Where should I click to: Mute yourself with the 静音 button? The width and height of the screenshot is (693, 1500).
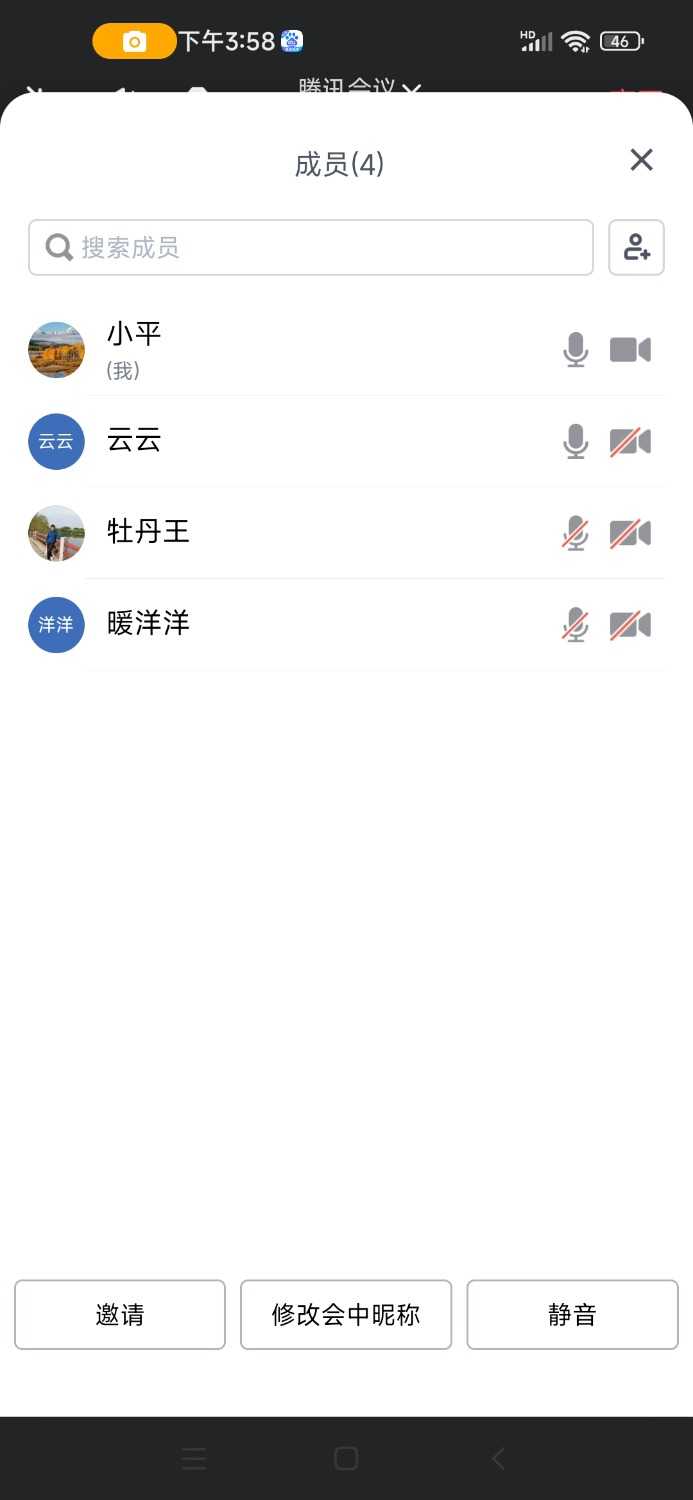click(572, 1314)
